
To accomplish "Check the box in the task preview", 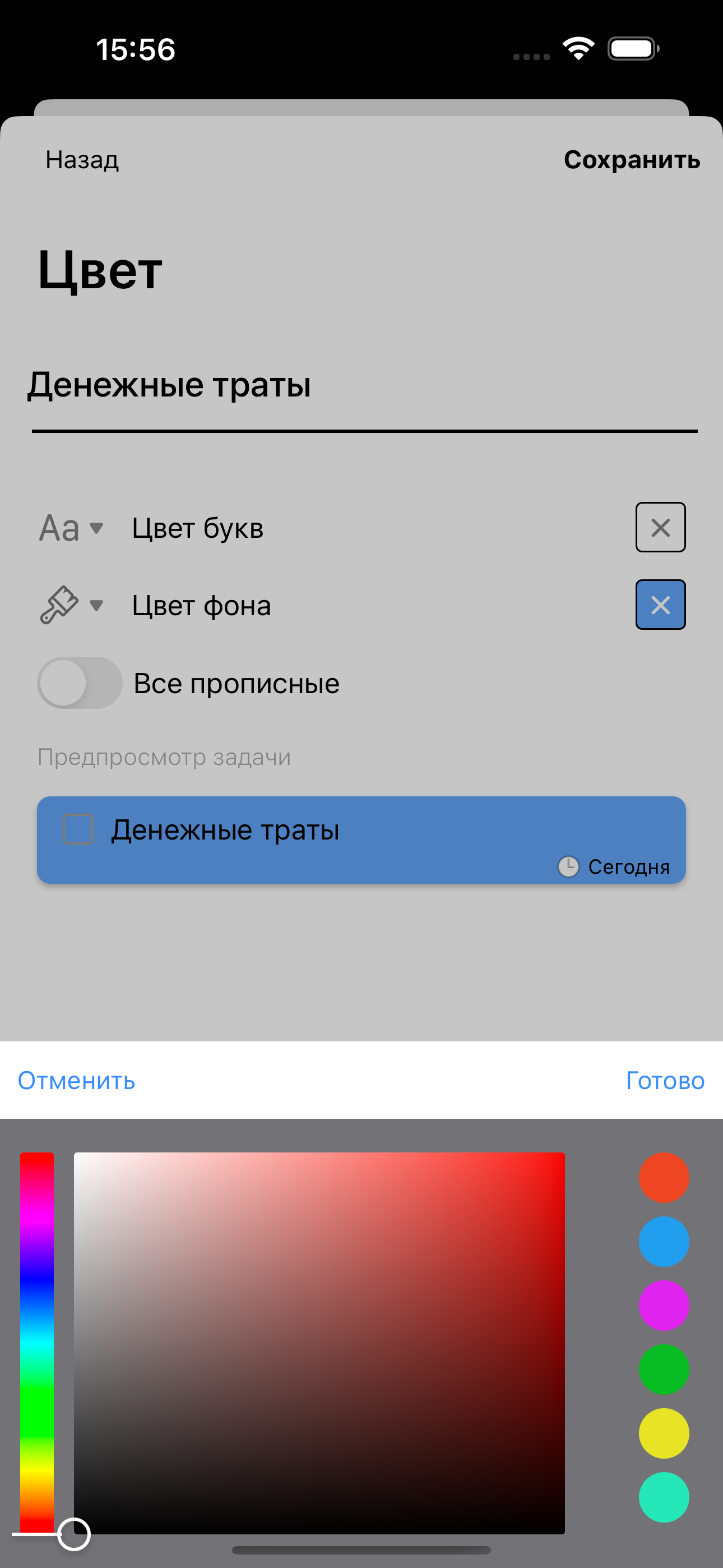I will [x=78, y=829].
